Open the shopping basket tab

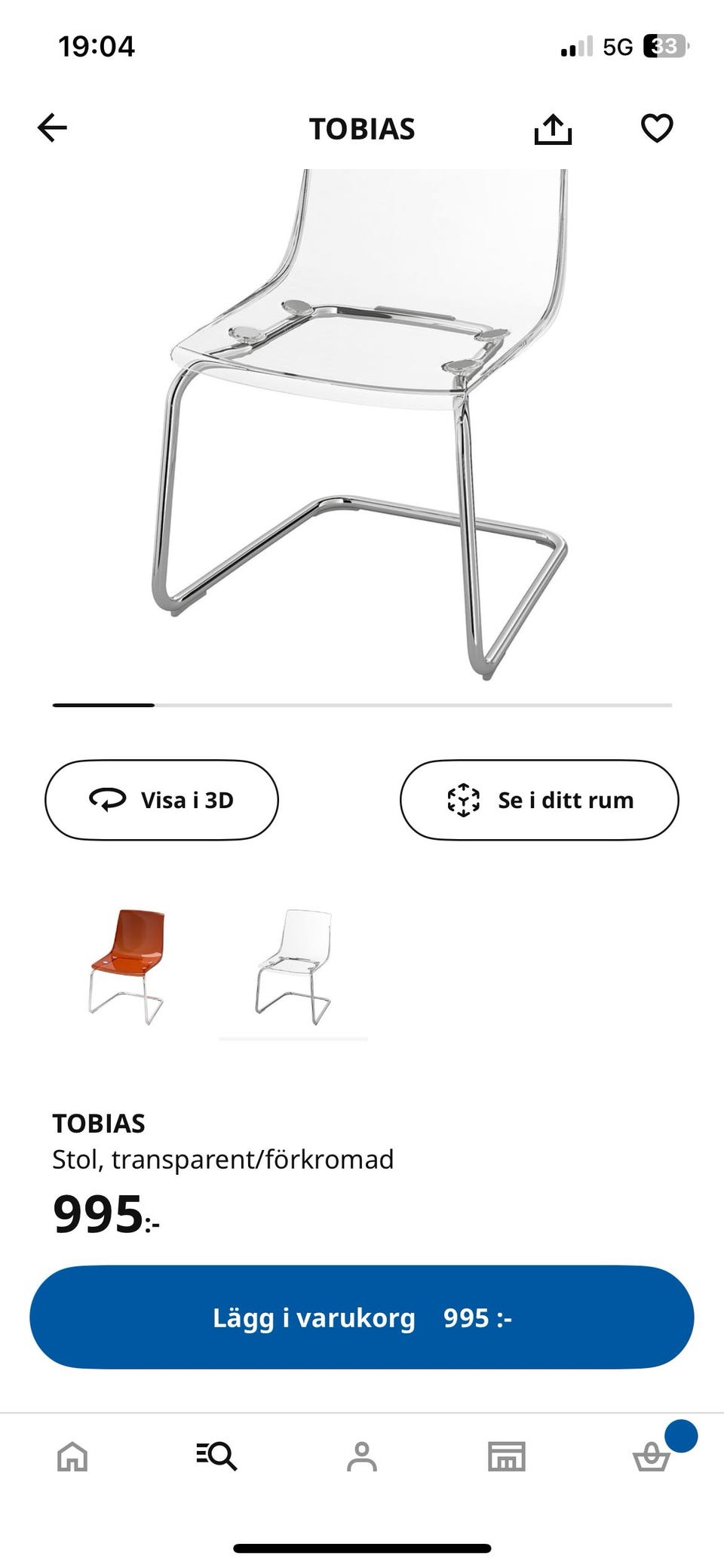pyautogui.click(x=651, y=1456)
